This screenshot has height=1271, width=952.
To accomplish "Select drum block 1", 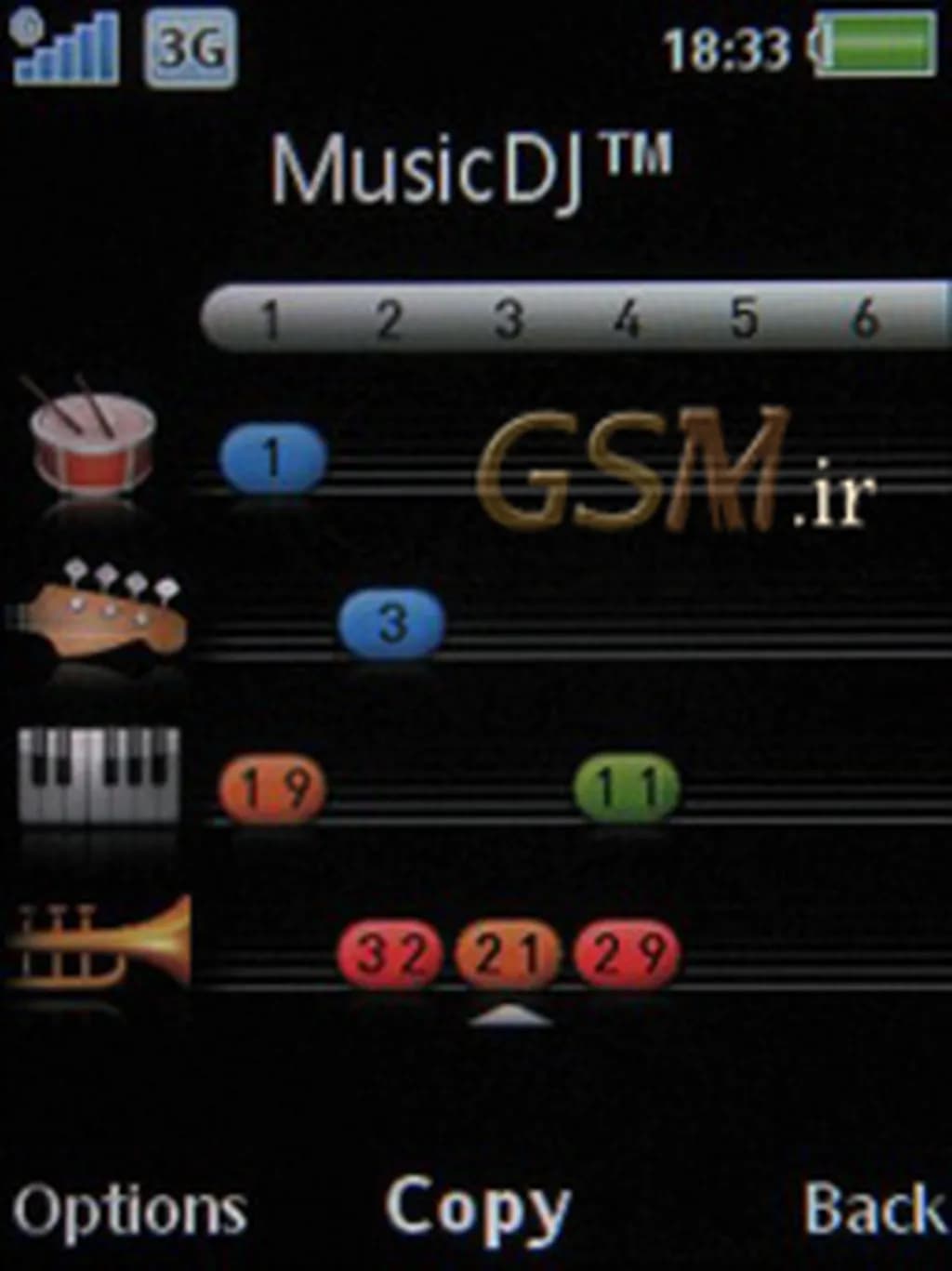I will tap(272, 457).
